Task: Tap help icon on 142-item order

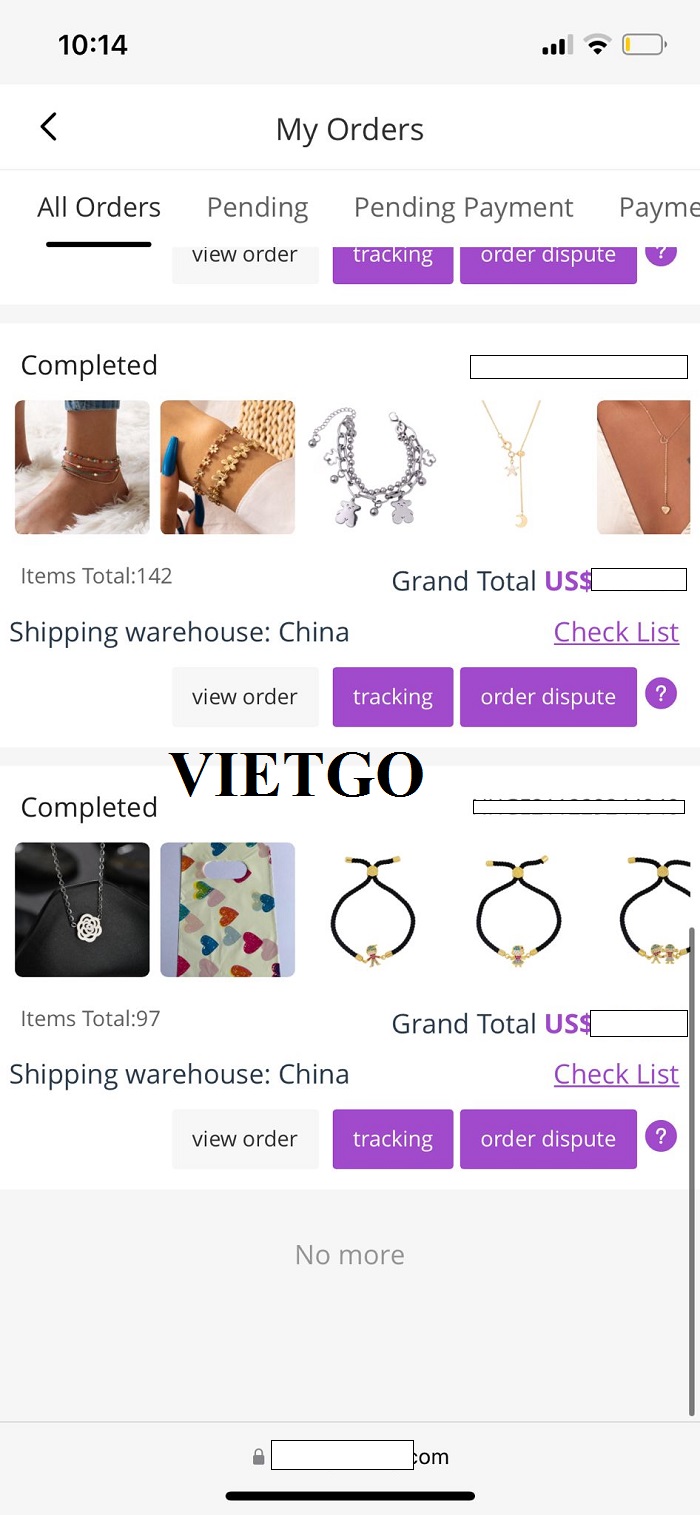Action: point(661,693)
